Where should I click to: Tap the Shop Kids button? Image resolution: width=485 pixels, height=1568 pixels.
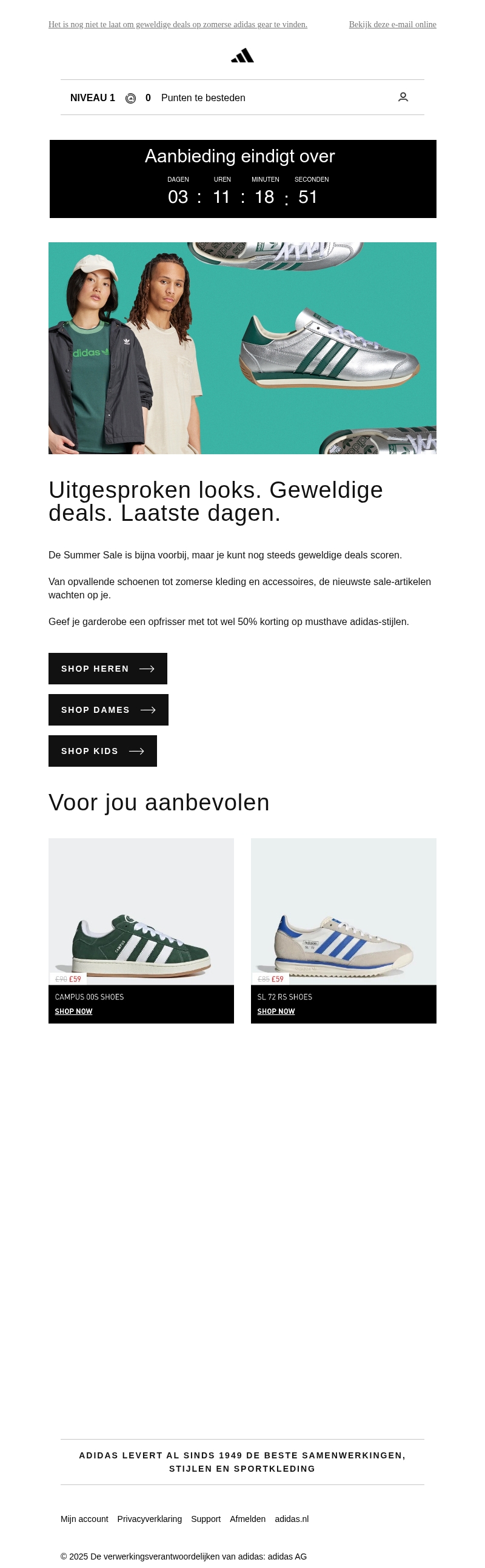tap(102, 750)
